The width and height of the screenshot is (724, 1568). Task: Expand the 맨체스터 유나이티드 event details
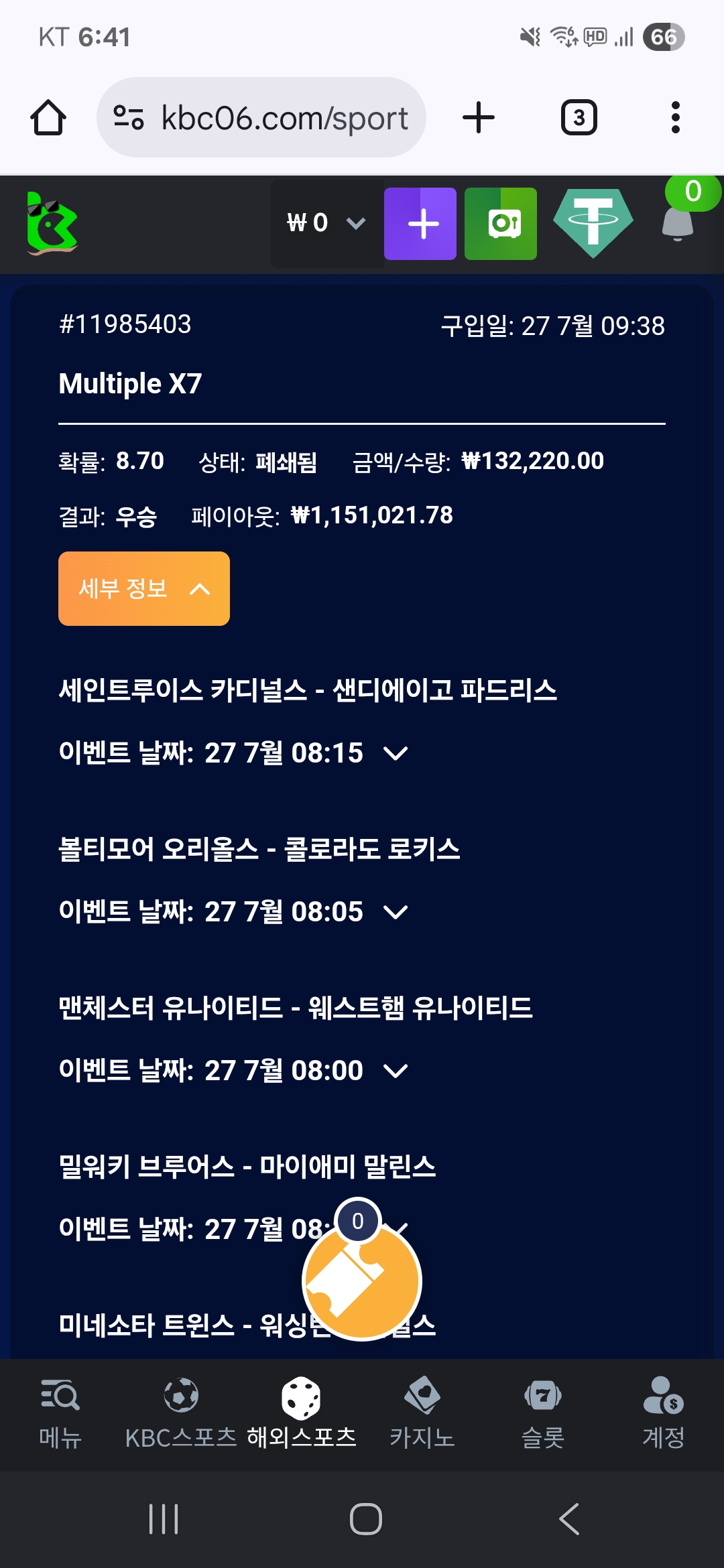point(396,1071)
